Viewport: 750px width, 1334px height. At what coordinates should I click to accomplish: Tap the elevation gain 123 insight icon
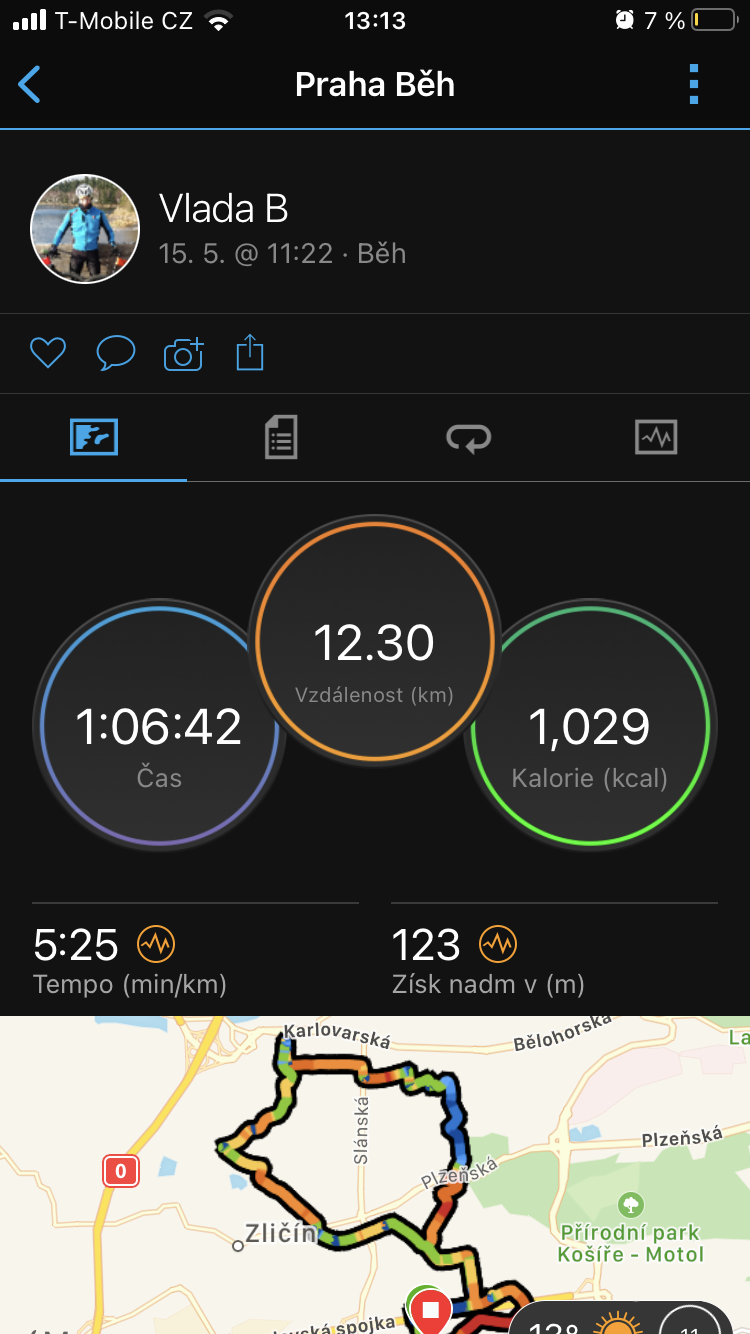(498, 943)
